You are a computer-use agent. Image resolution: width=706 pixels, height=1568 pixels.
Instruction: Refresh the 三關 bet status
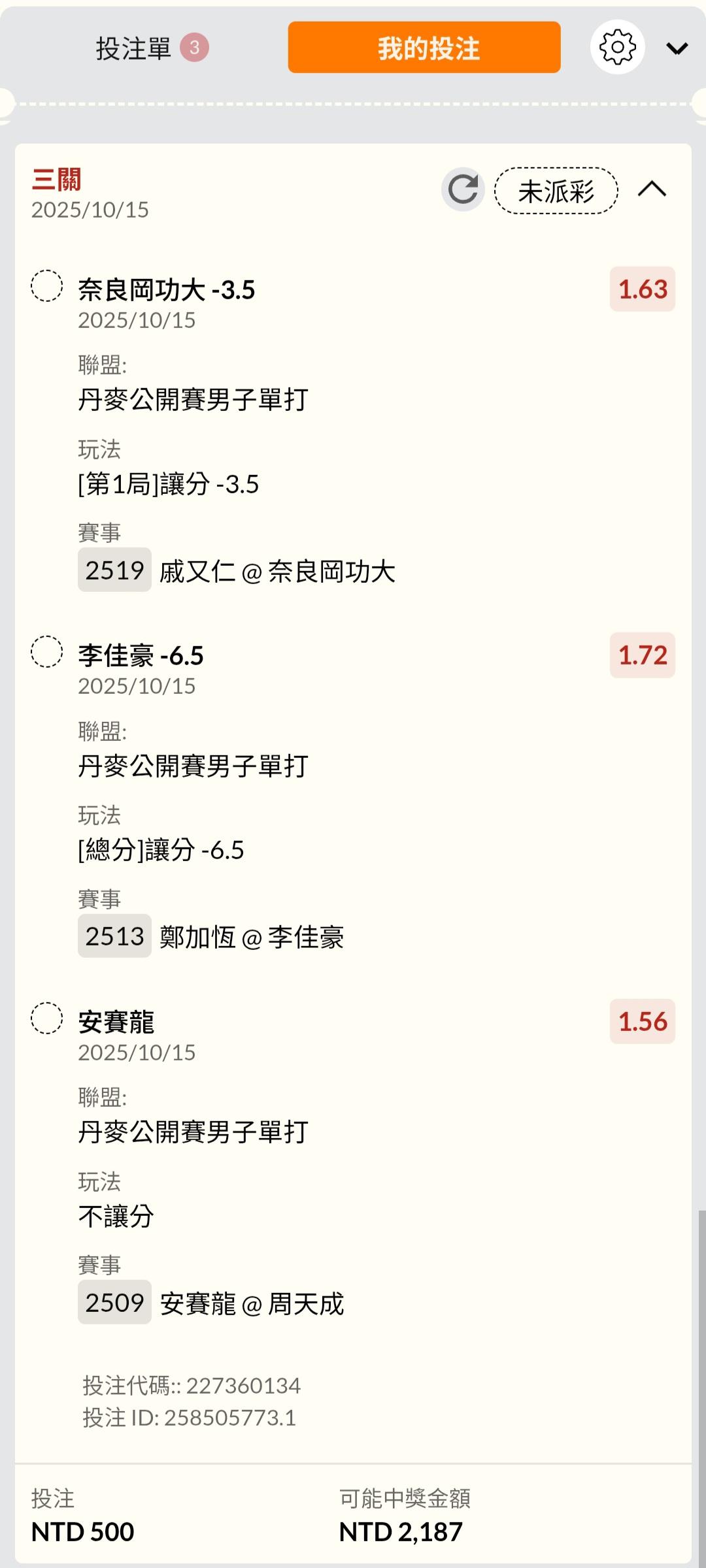(x=463, y=190)
